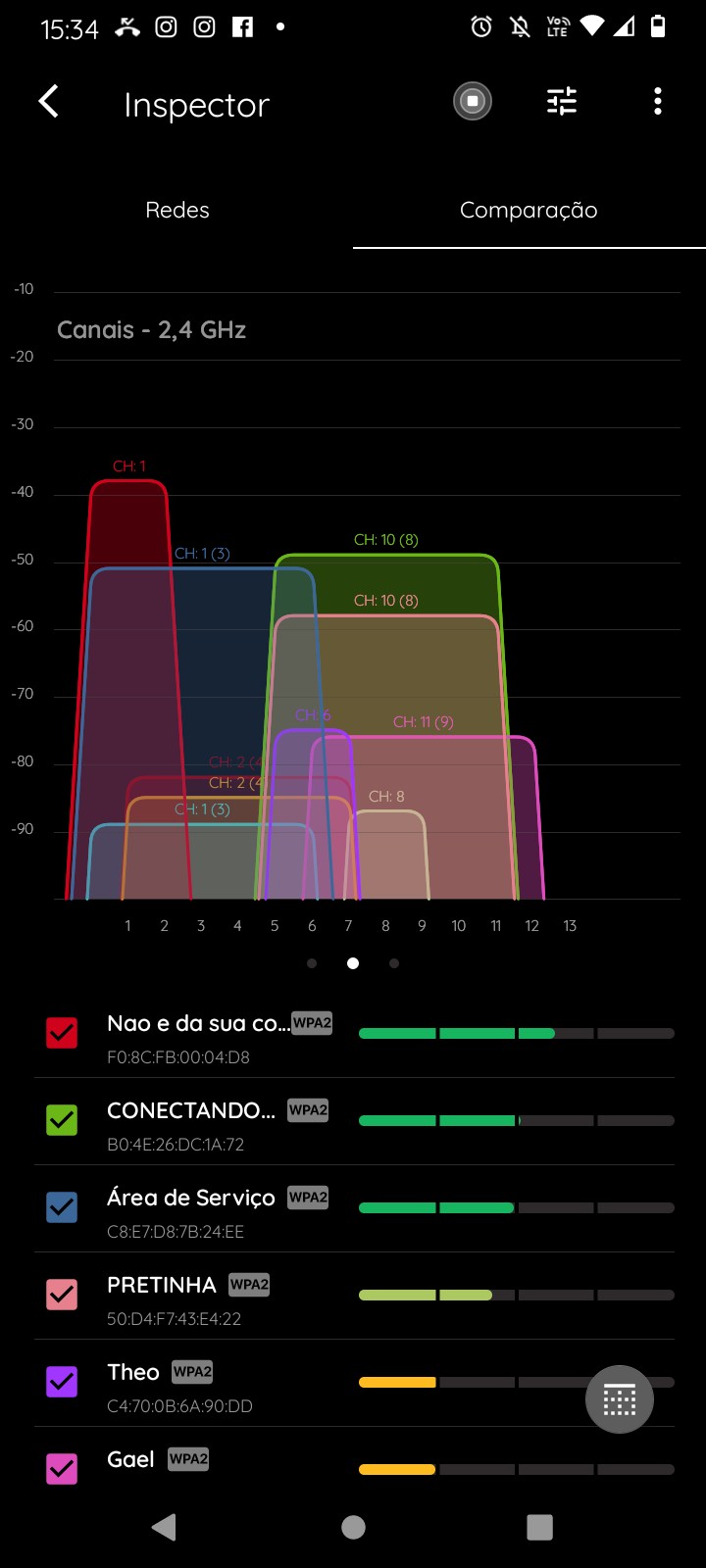Image resolution: width=706 pixels, height=1568 pixels.
Task: Open the overflow menu
Action: pyautogui.click(x=657, y=101)
